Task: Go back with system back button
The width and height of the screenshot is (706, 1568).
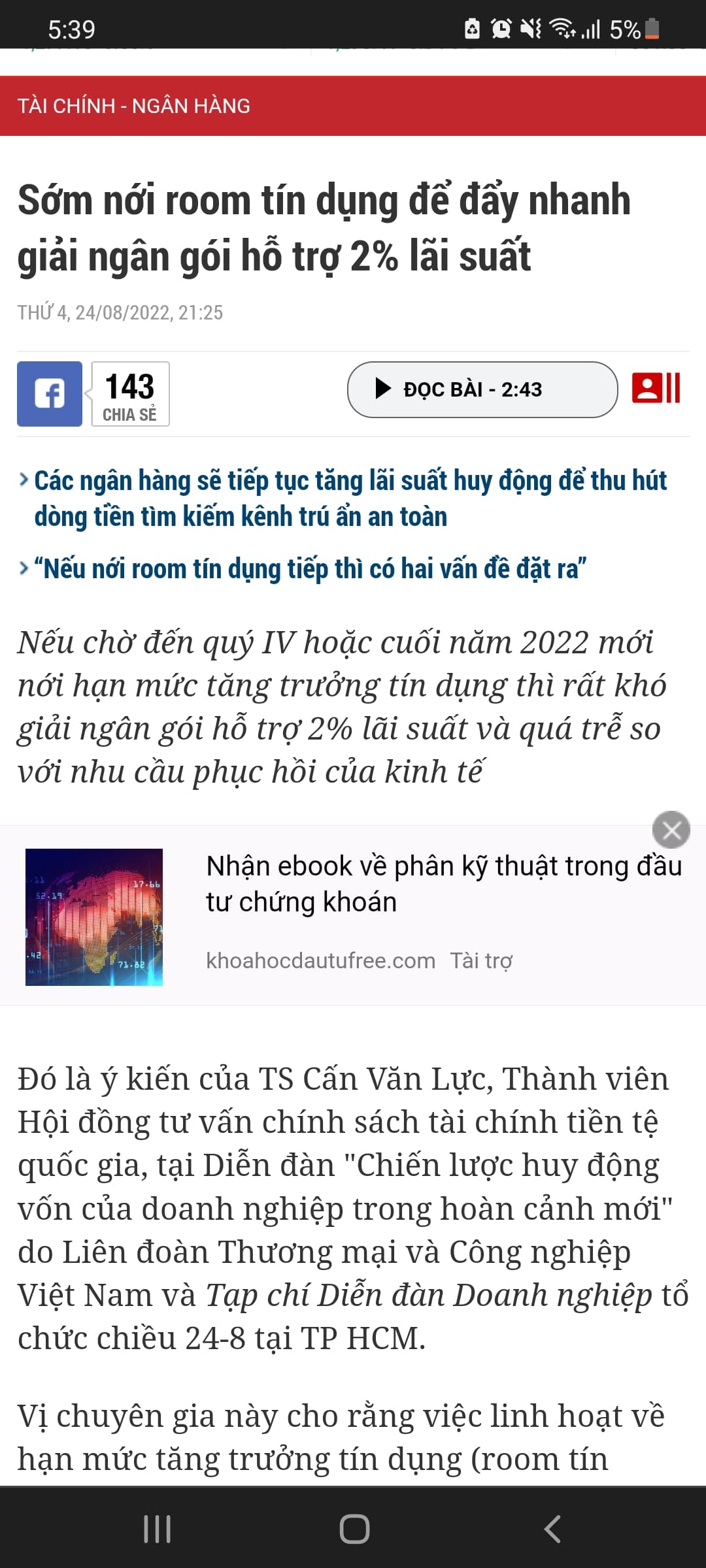Action: (x=552, y=1529)
